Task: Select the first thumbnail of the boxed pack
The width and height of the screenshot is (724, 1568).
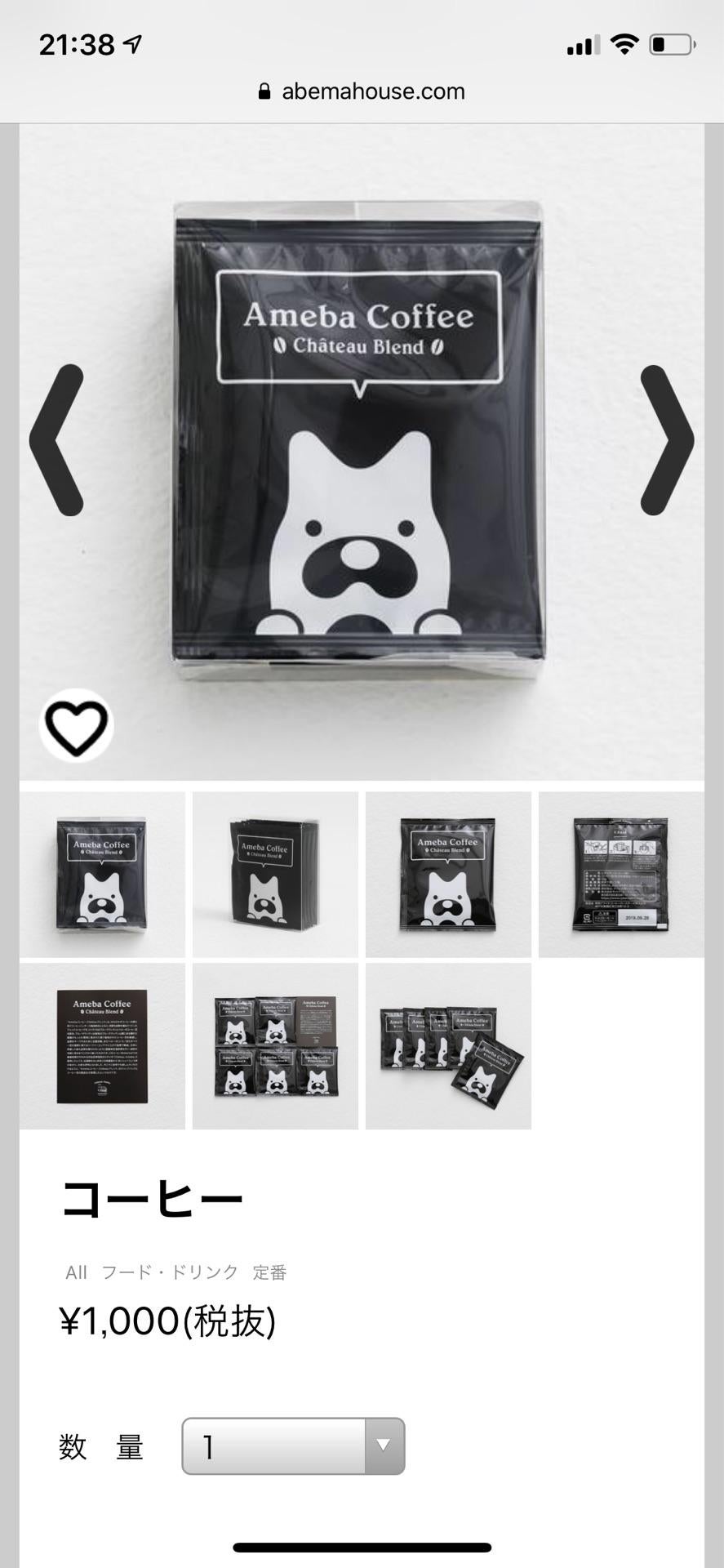Action: [x=102, y=874]
